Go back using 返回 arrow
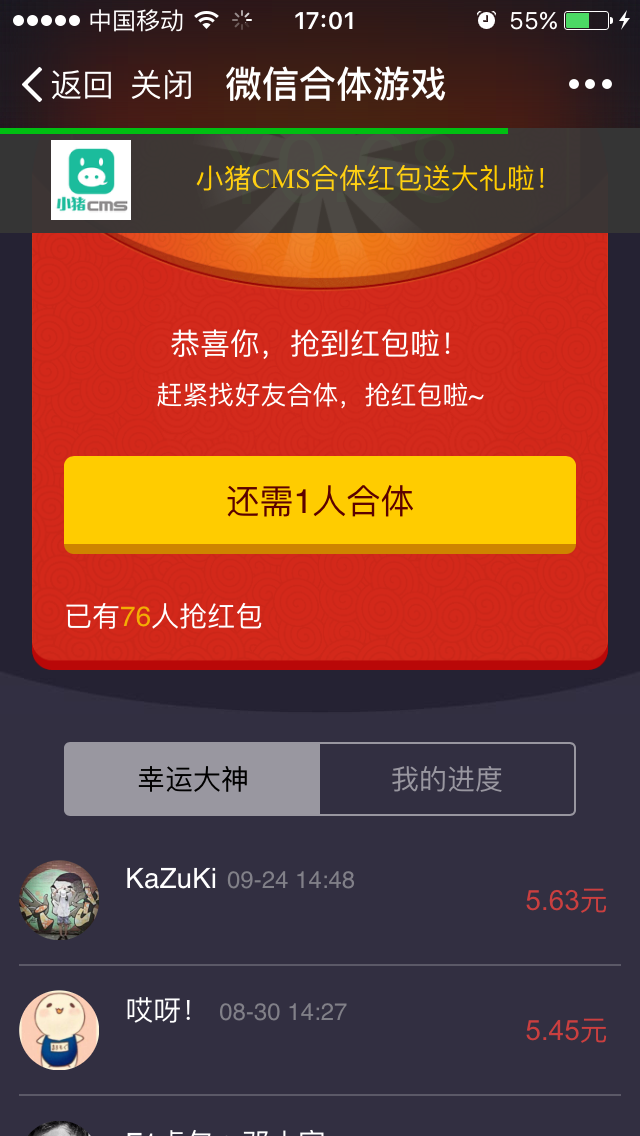This screenshot has height=1136, width=640. pyautogui.click(x=66, y=85)
